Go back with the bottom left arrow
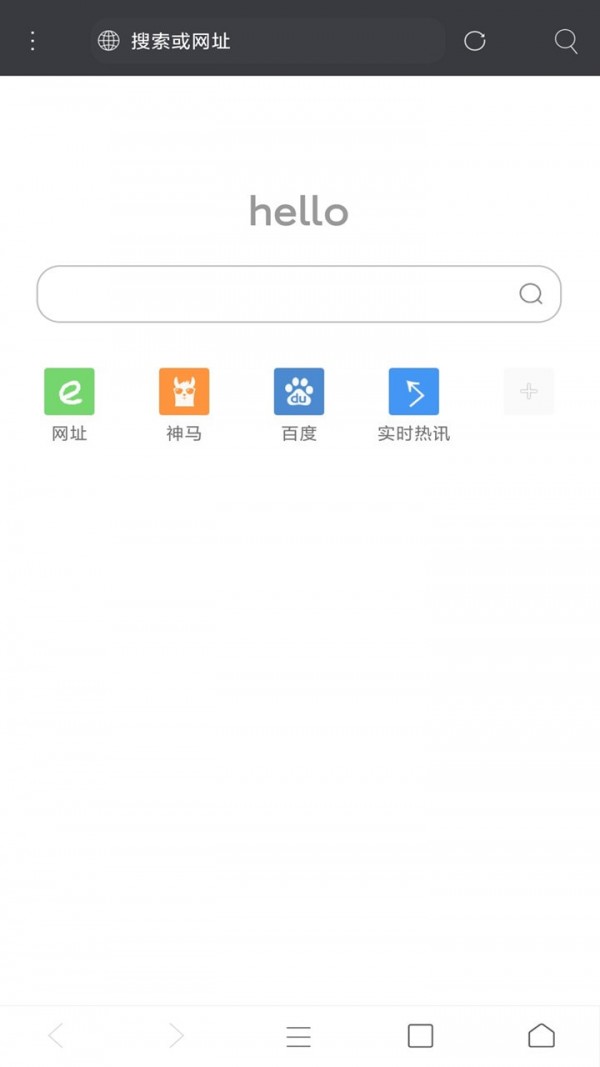Image resolution: width=600 pixels, height=1067 pixels. point(56,1036)
